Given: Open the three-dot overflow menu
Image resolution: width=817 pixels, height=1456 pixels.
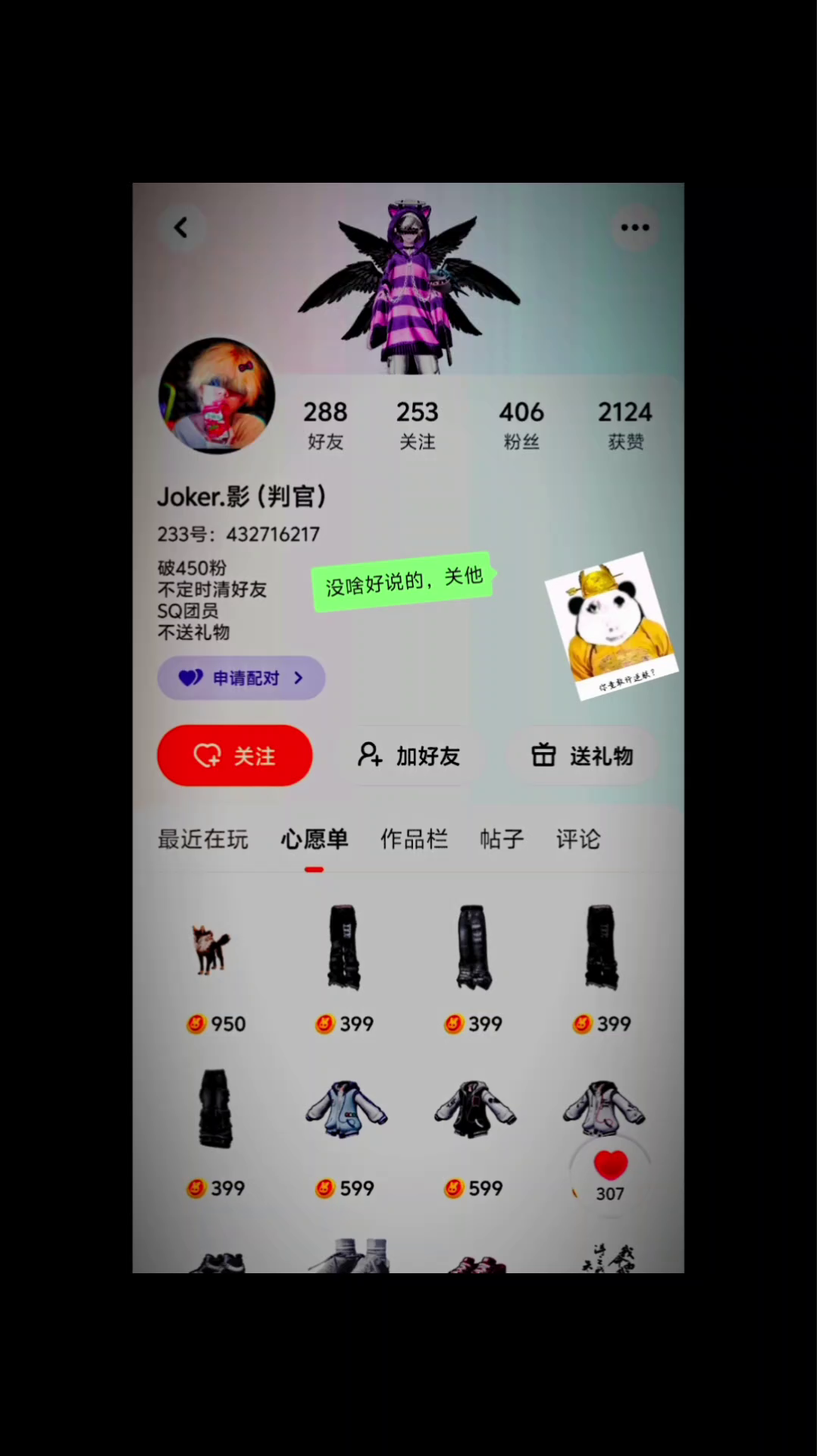Looking at the screenshot, I should (x=634, y=227).
